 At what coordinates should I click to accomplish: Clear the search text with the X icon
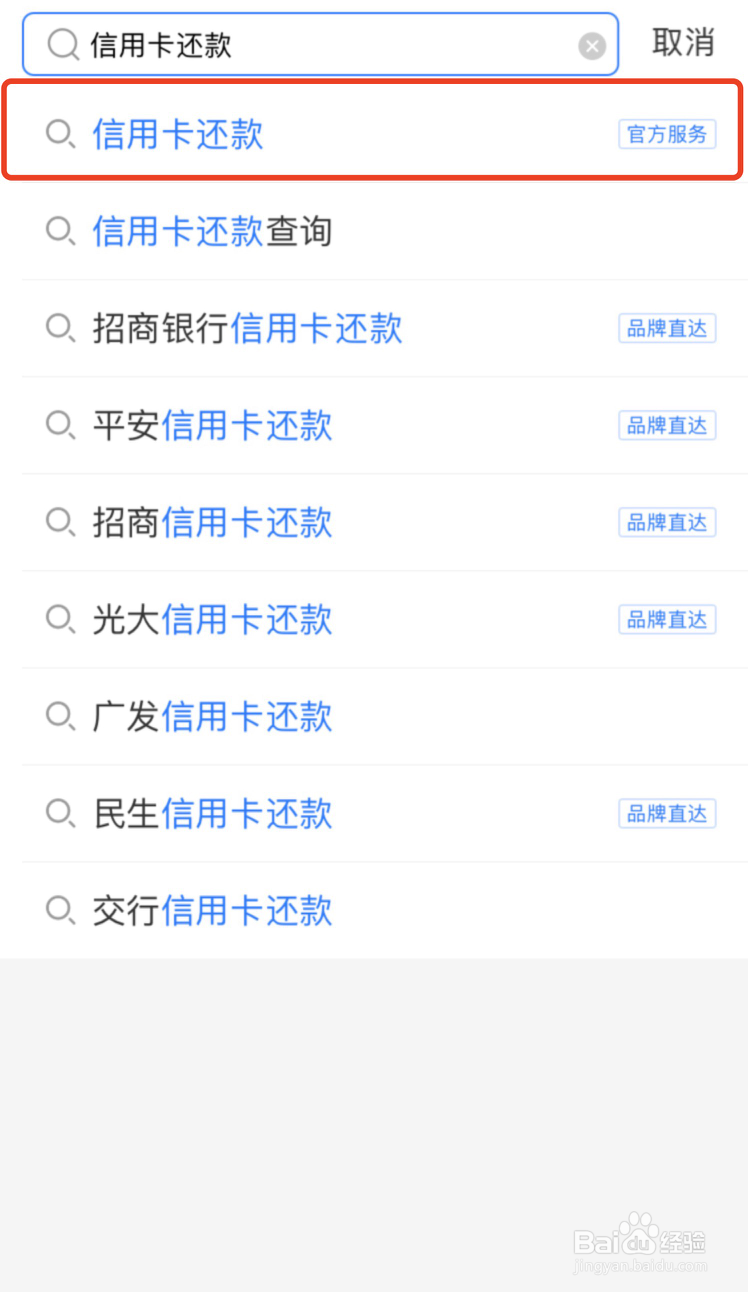(x=592, y=46)
